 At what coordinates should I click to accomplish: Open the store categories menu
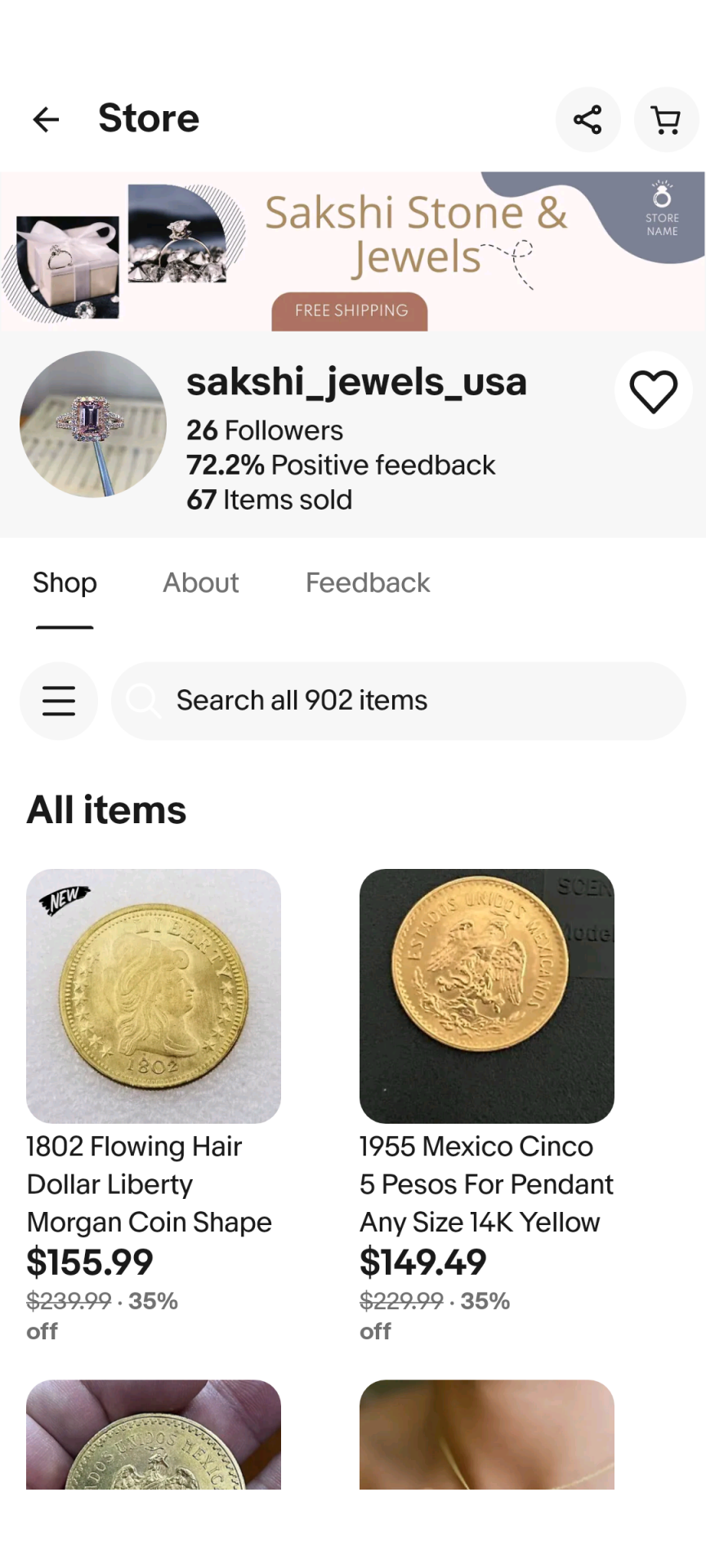[x=59, y=701]
